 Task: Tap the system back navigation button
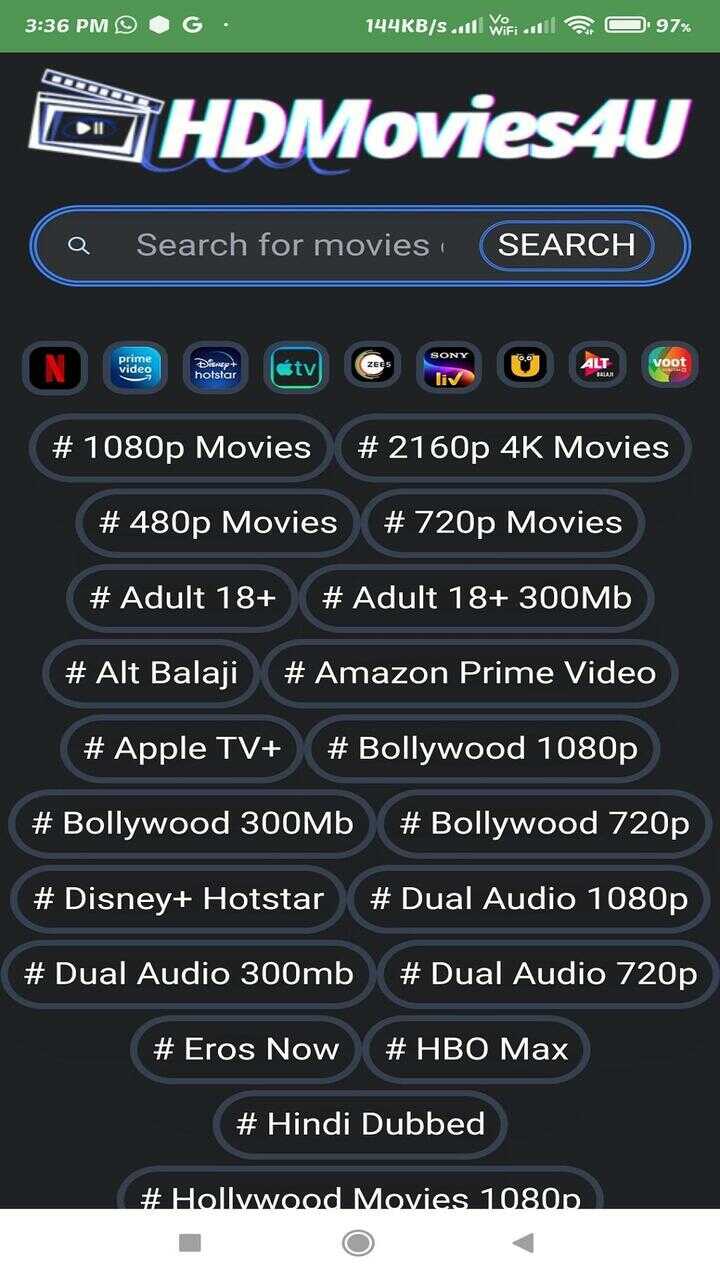[523, 1243]
